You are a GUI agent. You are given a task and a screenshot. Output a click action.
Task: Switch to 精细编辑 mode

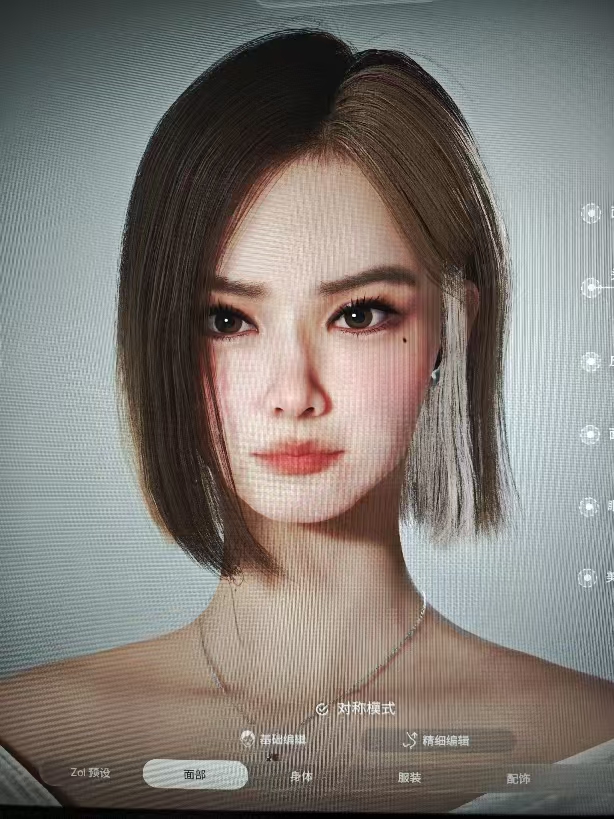(438, 741)
